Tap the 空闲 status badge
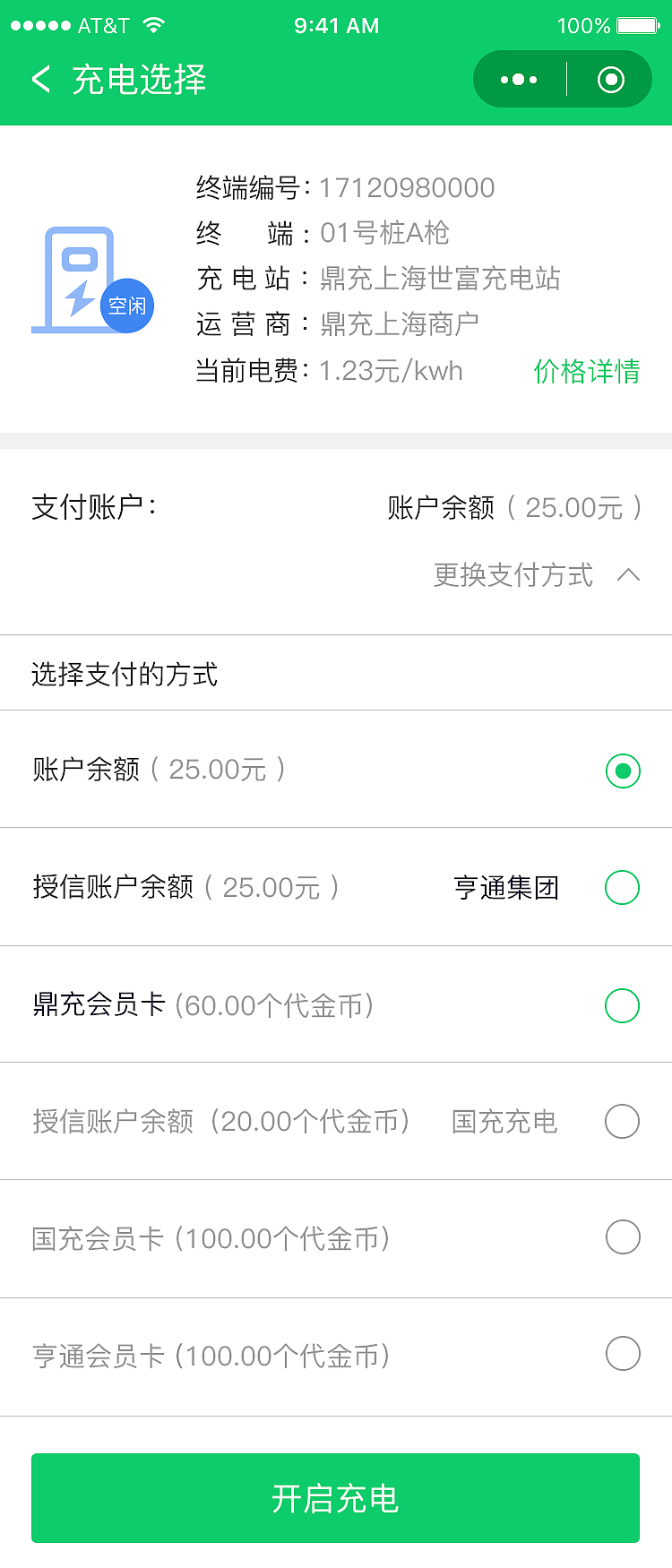Image resolution: width=672 pixels, height=1568 pixels. coord(126,305)
